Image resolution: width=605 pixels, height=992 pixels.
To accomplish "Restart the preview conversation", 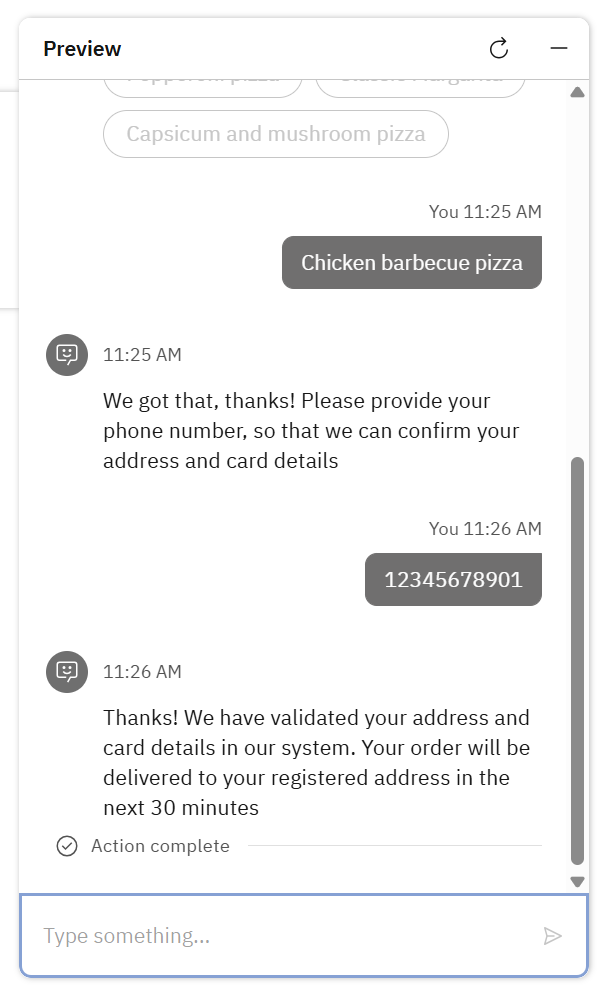I will coord(498,48).
